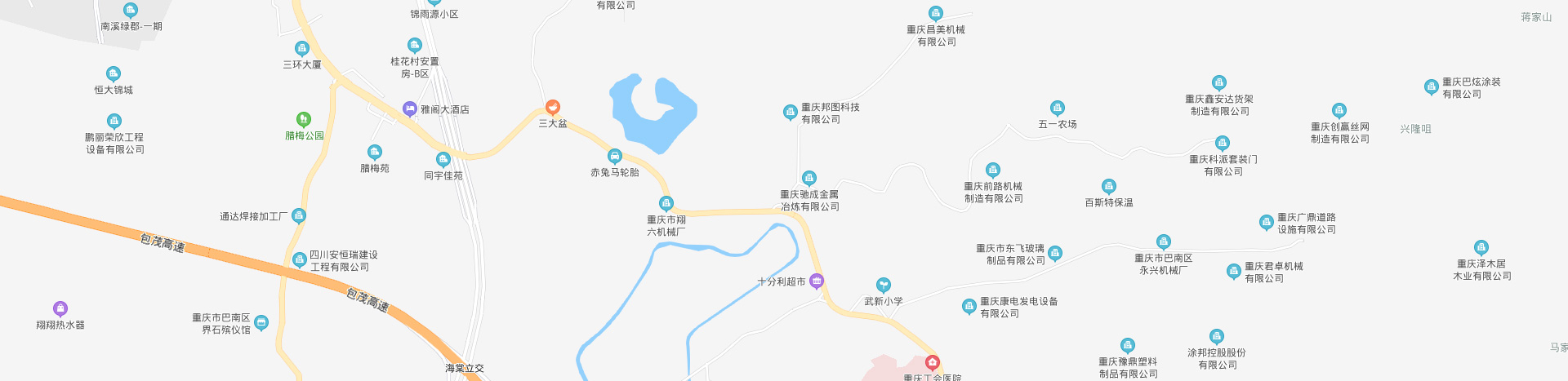Open the 武新小学 school marker
Viewport: 1568px width, 381px height.
click(x=883, y=285)
